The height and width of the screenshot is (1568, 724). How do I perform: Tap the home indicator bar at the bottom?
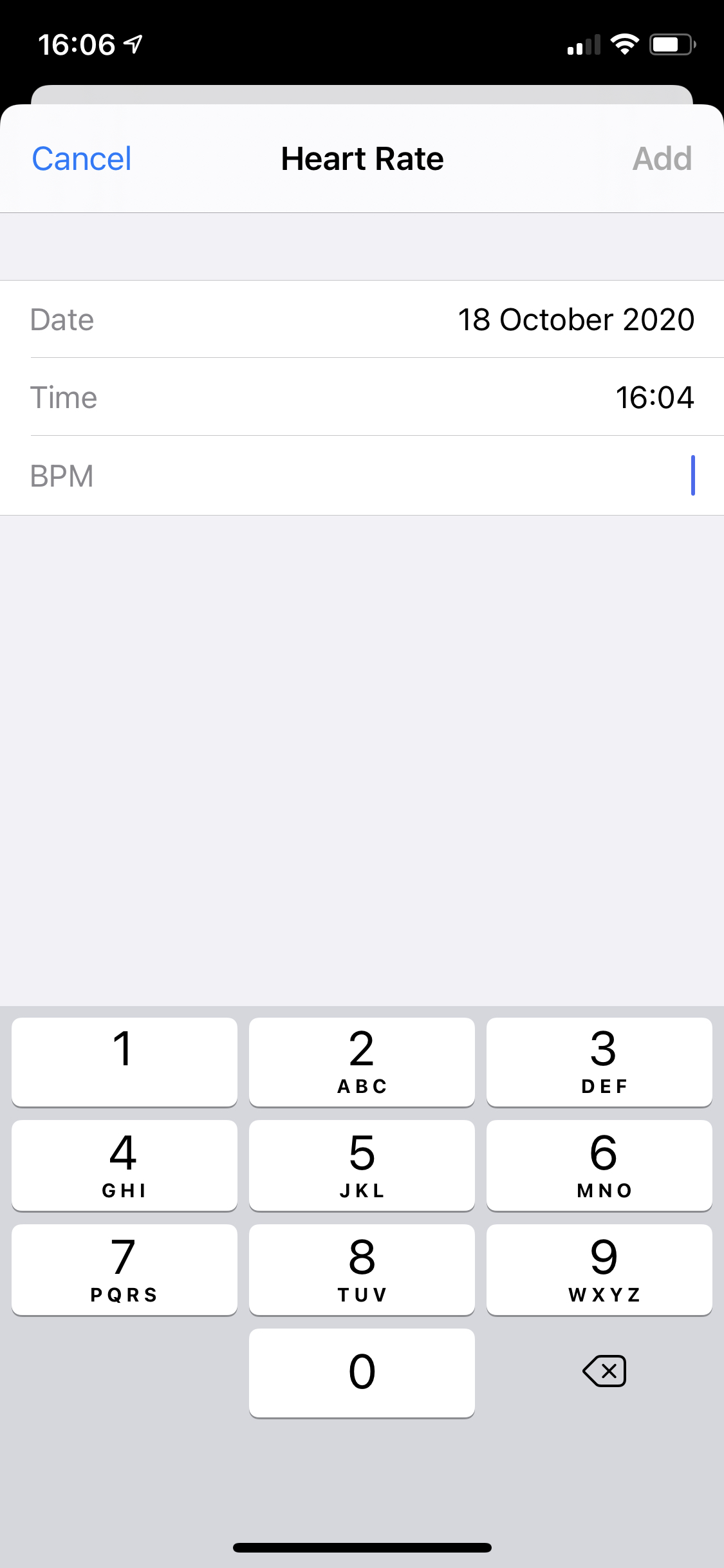tap(362, 1547)
